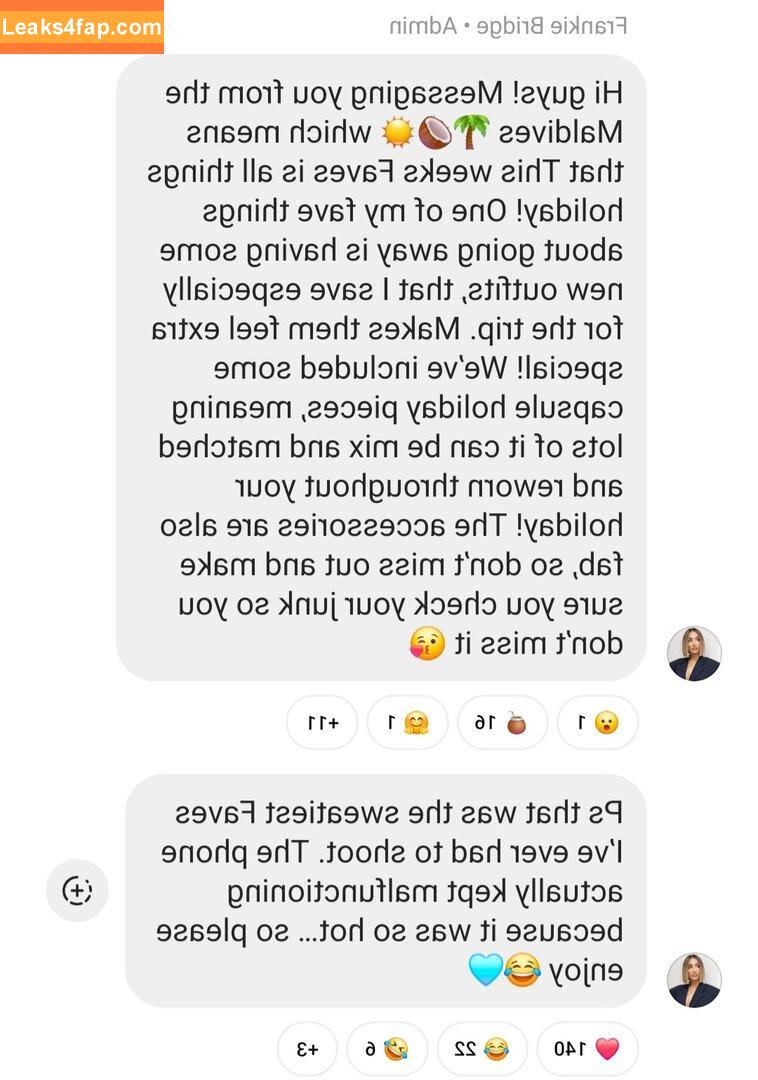
Task: Tap the surprised face reaction with 1
Action: point(597,722)
